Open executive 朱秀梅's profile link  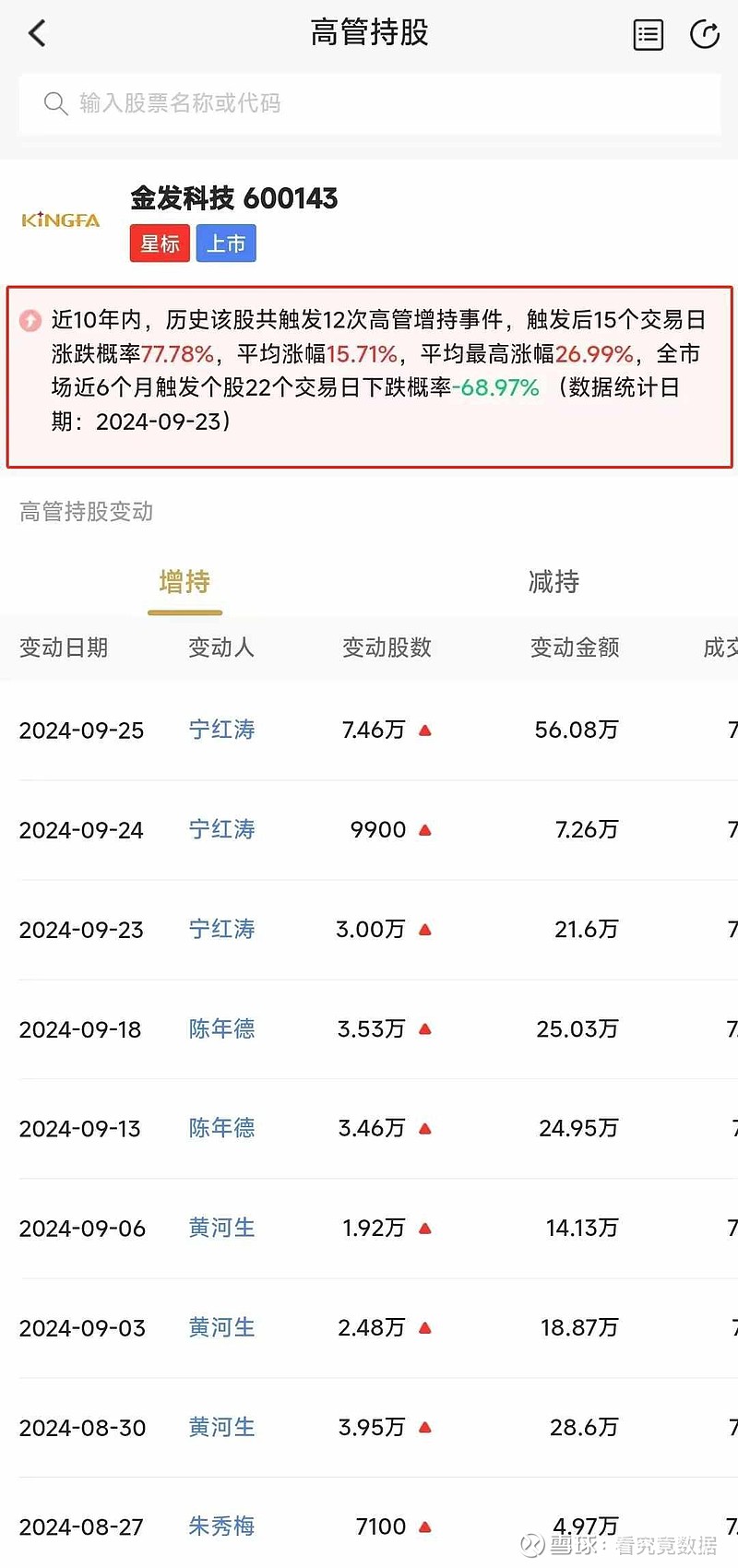221,1526
